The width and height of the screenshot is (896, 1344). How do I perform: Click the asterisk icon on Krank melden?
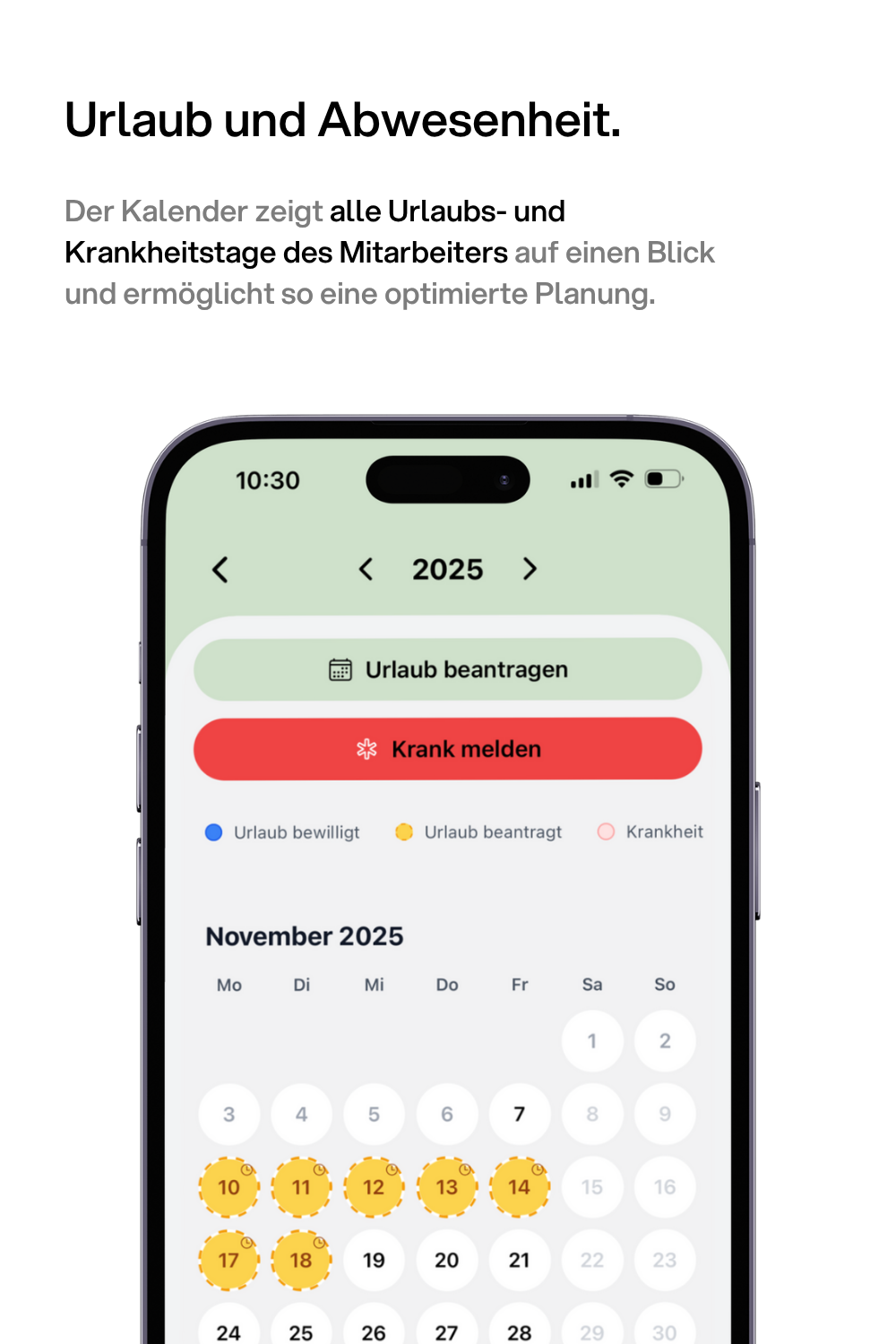[x=368, y=749]
